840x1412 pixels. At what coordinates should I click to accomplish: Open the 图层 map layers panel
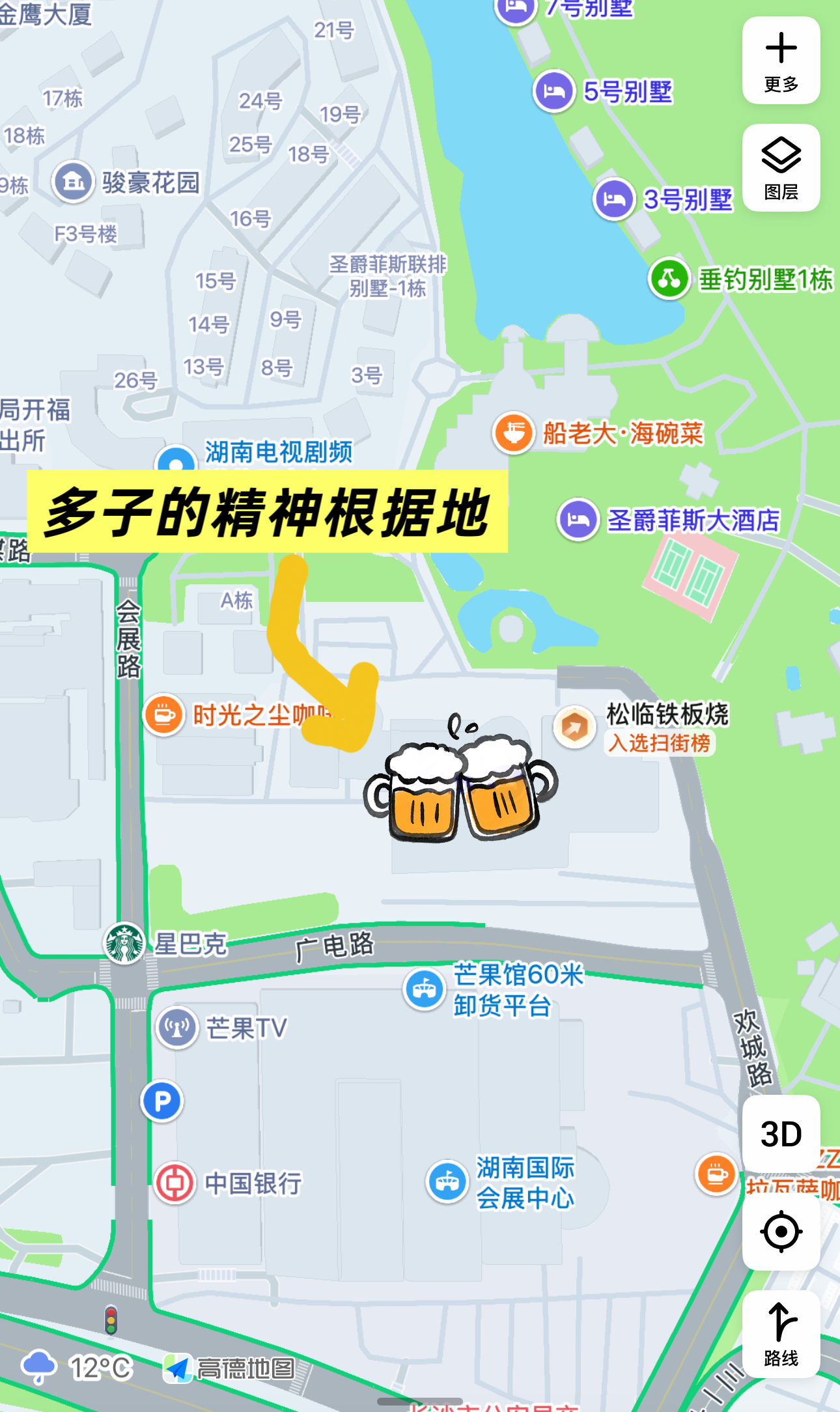coord(781,167)
